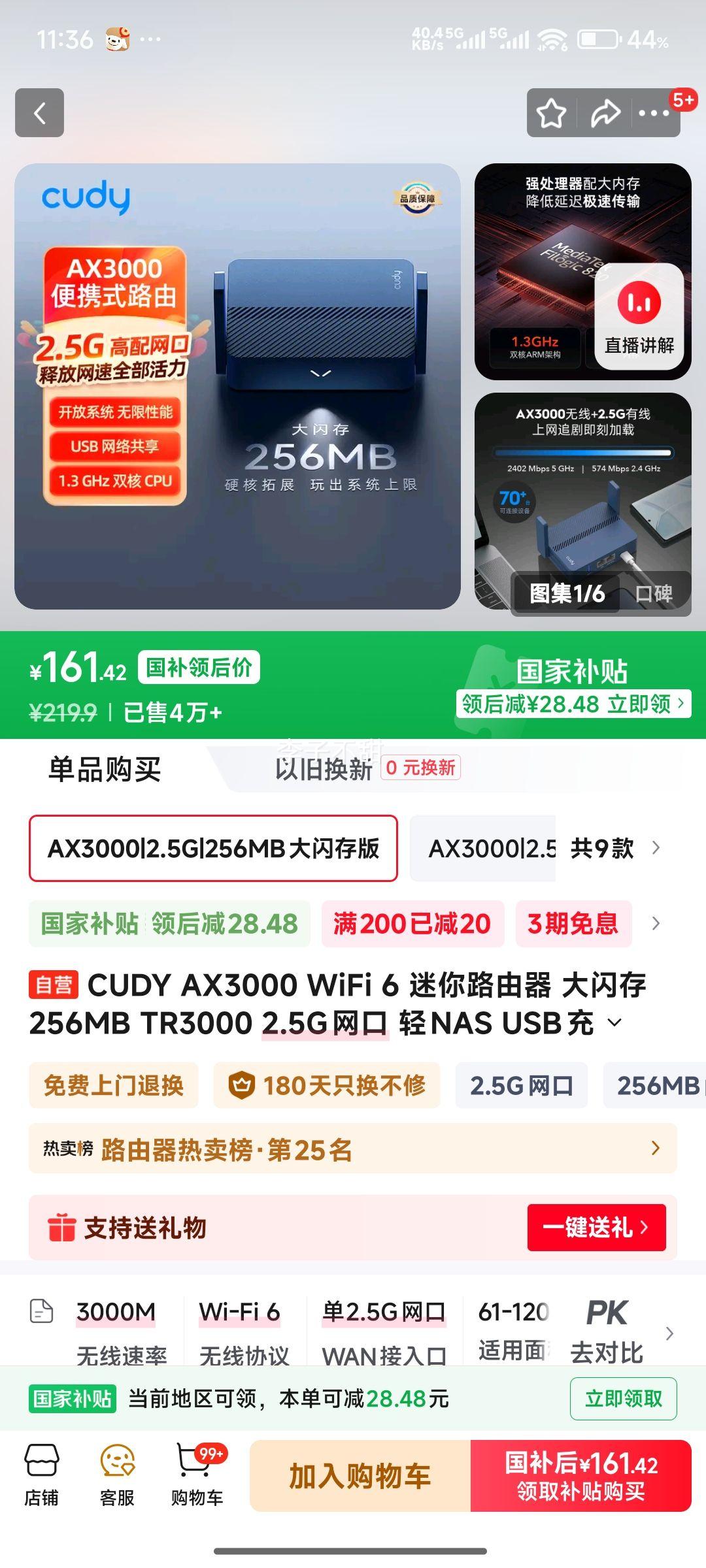Tap 立即领取 to claim the subsidy
The height and width of the screenshot is (1568, 706).
point(622,1399)
